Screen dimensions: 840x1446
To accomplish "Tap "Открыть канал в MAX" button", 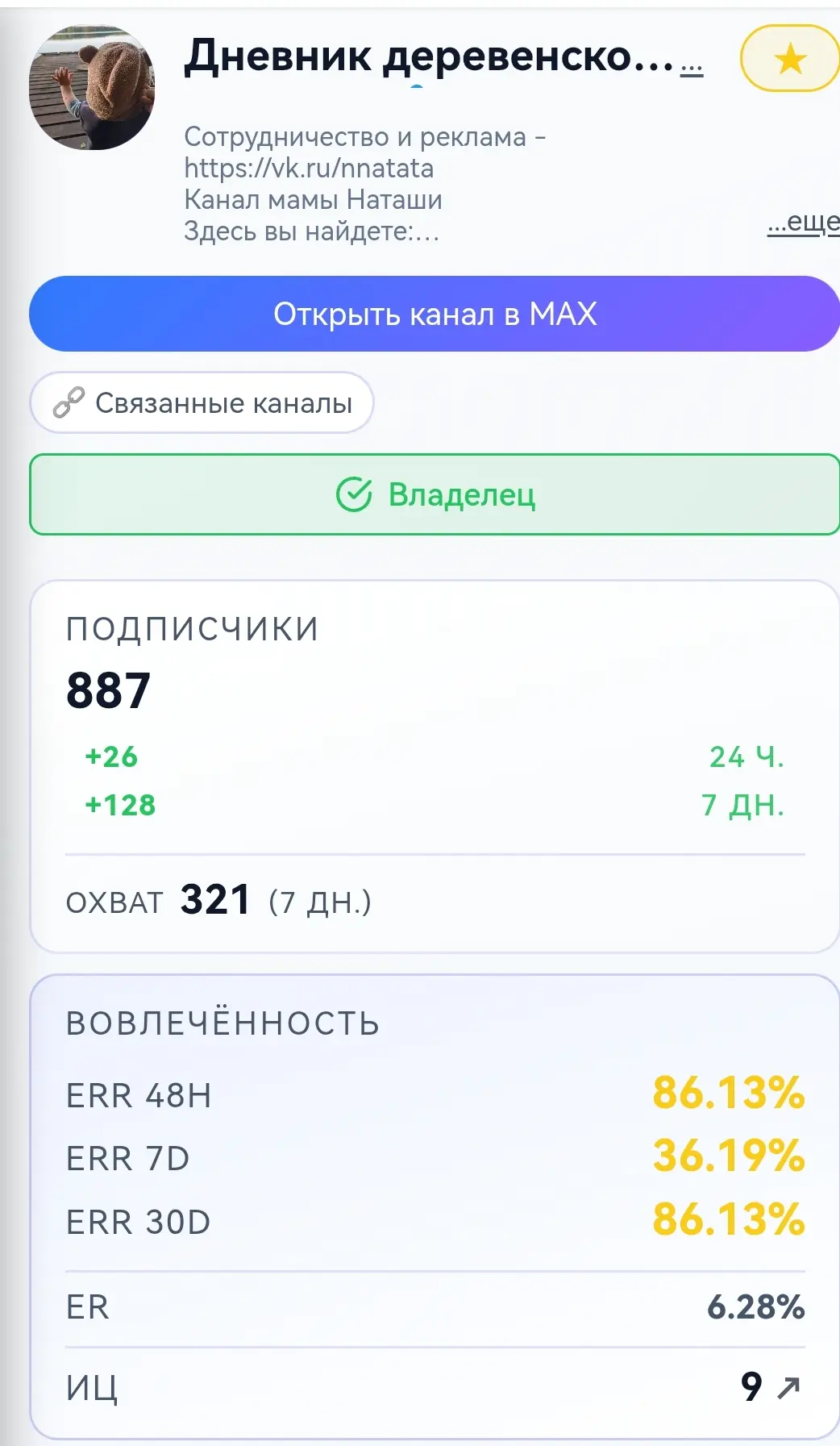I will (435, 314).
